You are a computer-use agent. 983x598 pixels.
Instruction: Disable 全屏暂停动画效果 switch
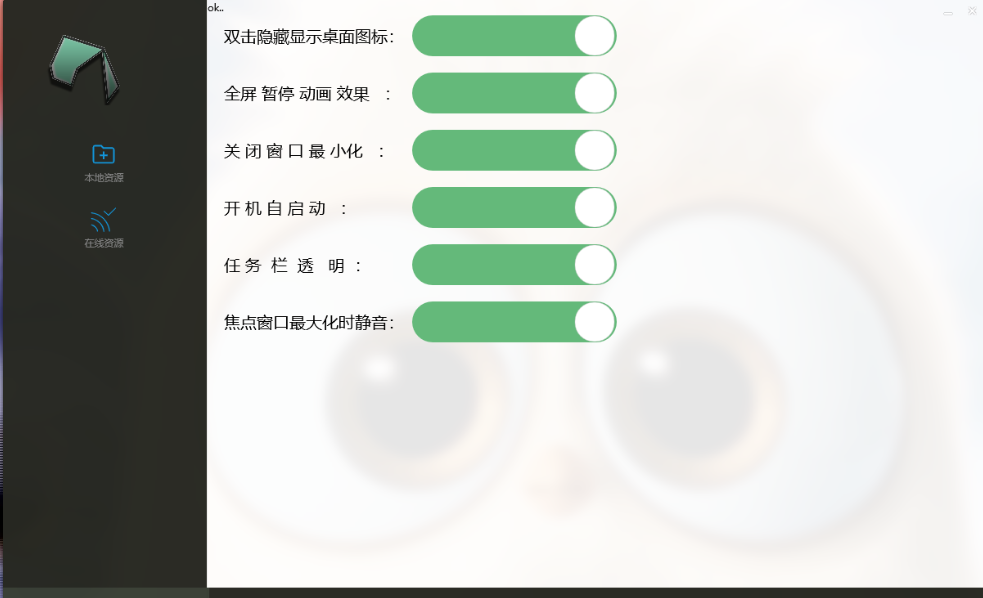pos(514,93)
